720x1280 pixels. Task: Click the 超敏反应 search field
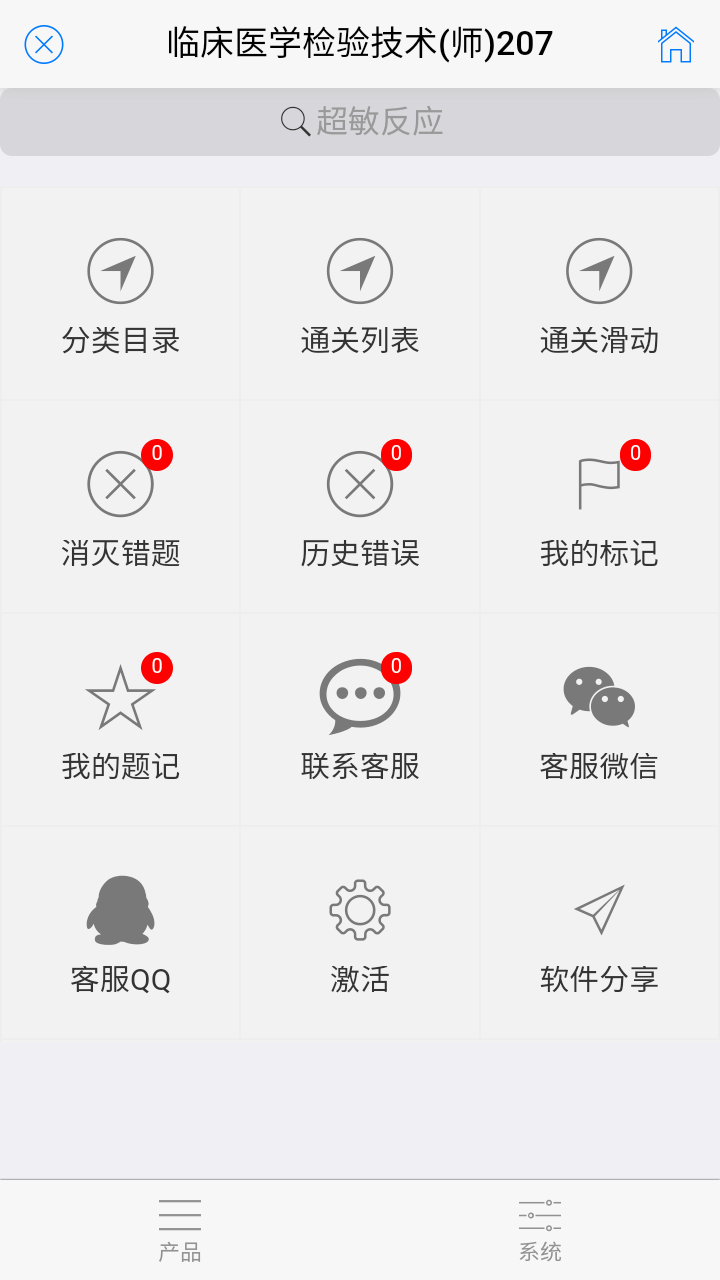[x=360, y=120]
